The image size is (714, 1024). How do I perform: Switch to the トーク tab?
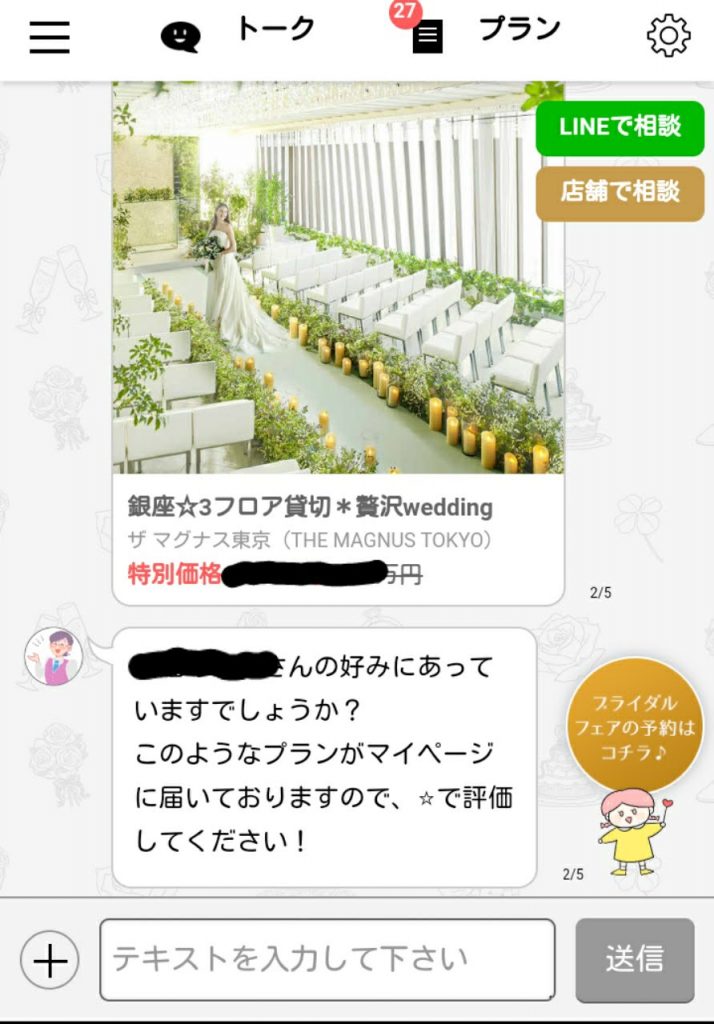240,34
